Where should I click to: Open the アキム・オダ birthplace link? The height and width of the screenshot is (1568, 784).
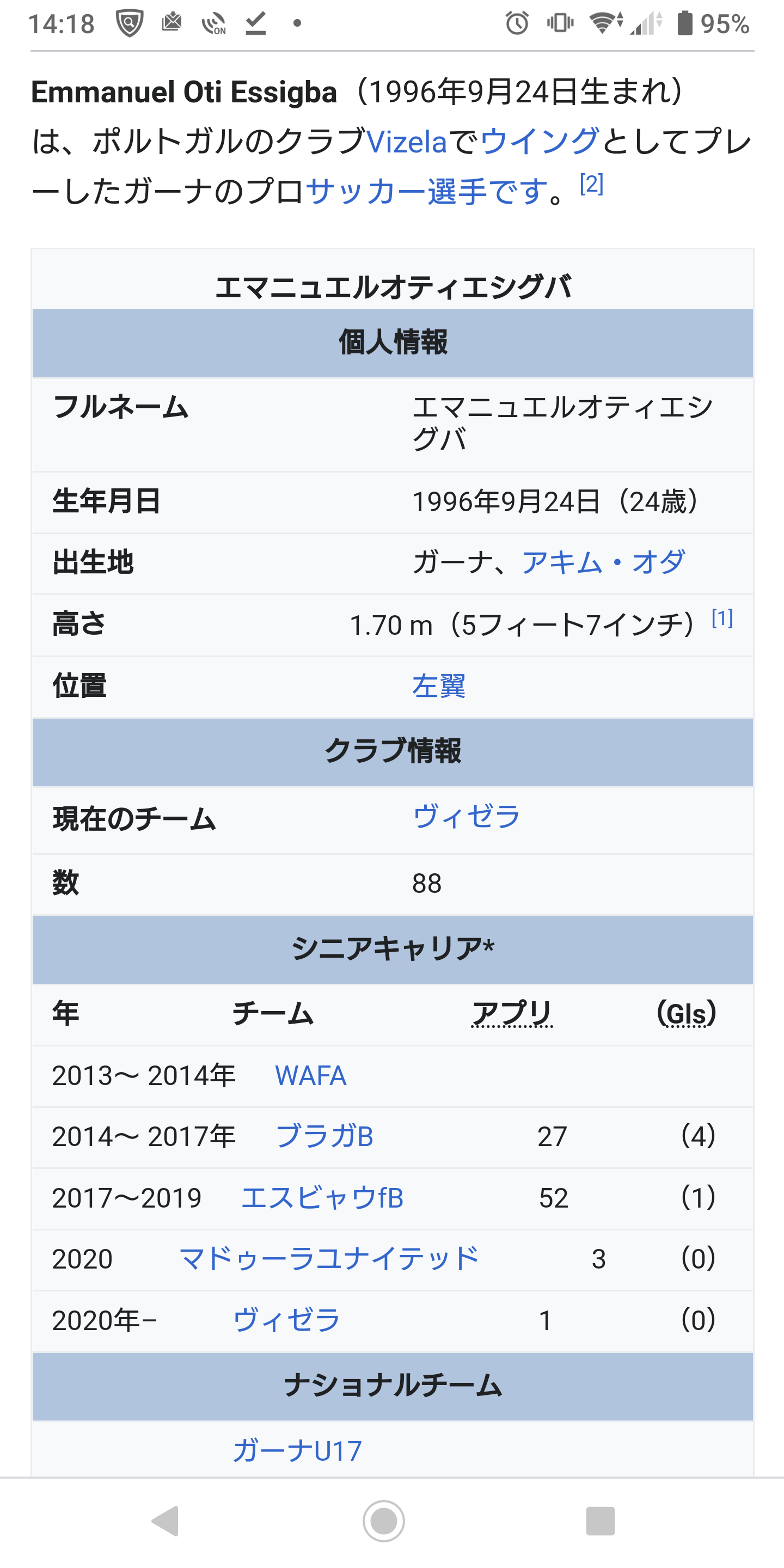(x=603, y=562)
